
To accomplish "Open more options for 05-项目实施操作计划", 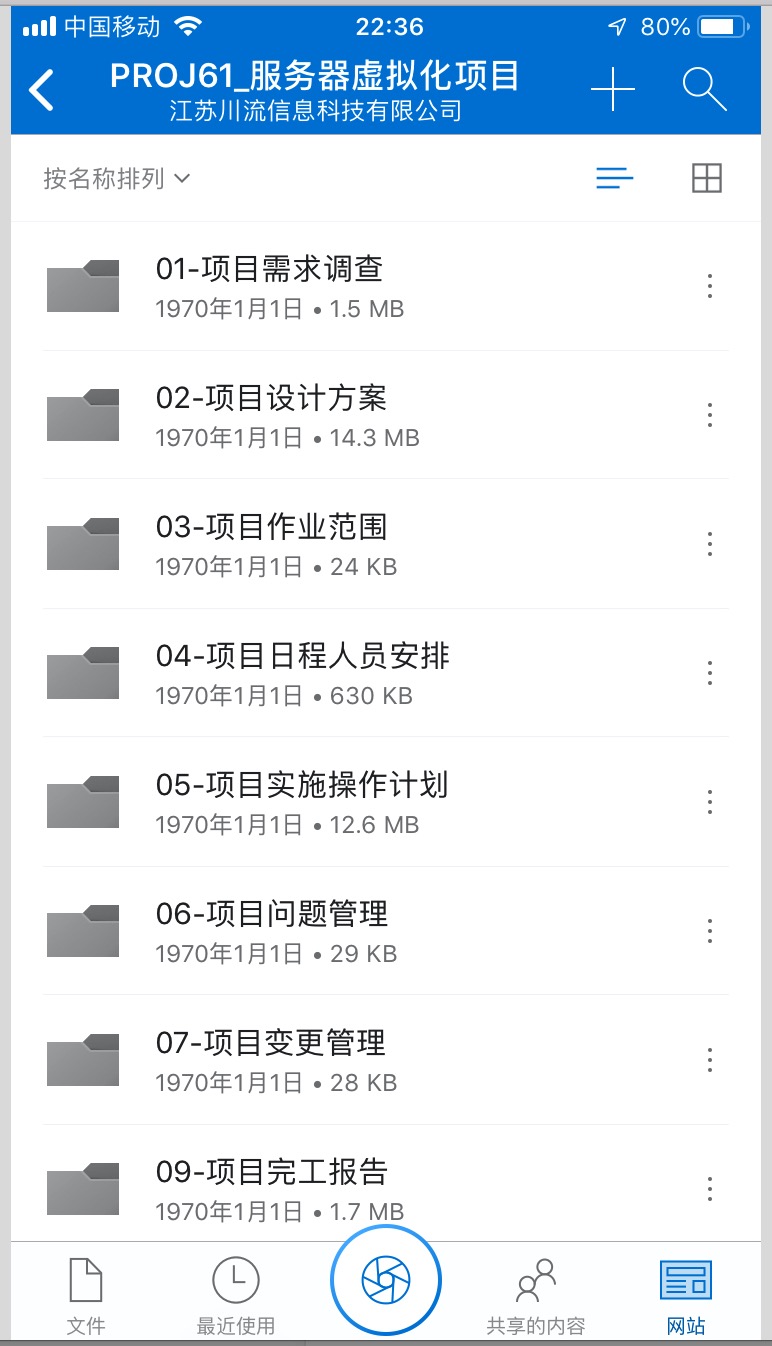I will click(x=709, y=802).
